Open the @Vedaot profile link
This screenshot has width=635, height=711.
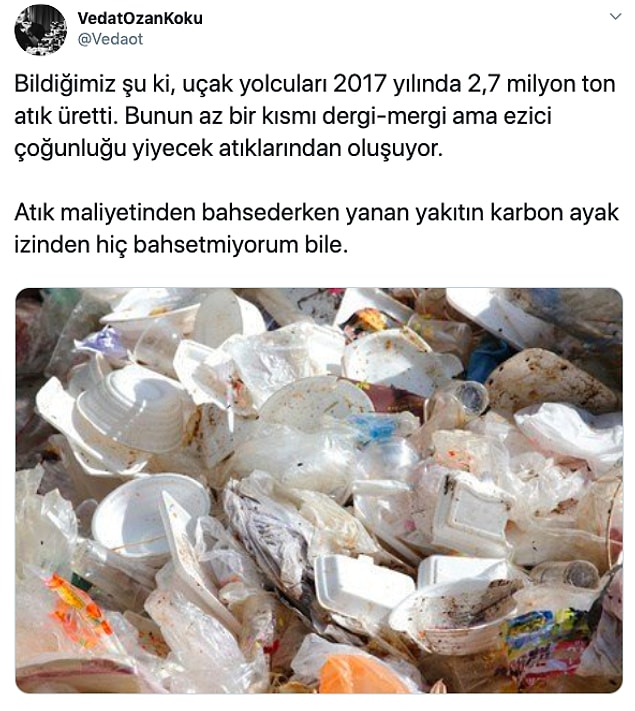pos(109,40)
